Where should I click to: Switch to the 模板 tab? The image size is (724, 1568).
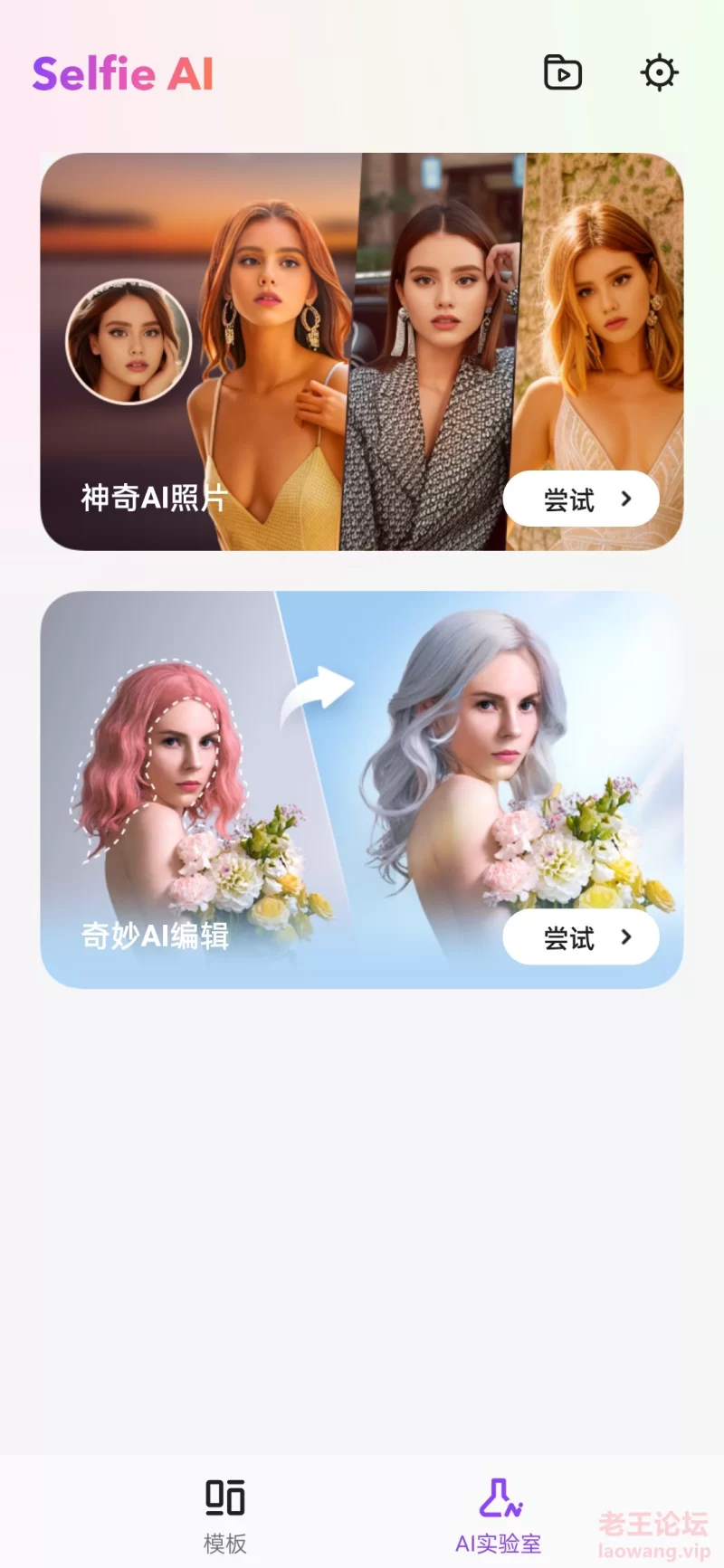click(x=225, y=1515)
